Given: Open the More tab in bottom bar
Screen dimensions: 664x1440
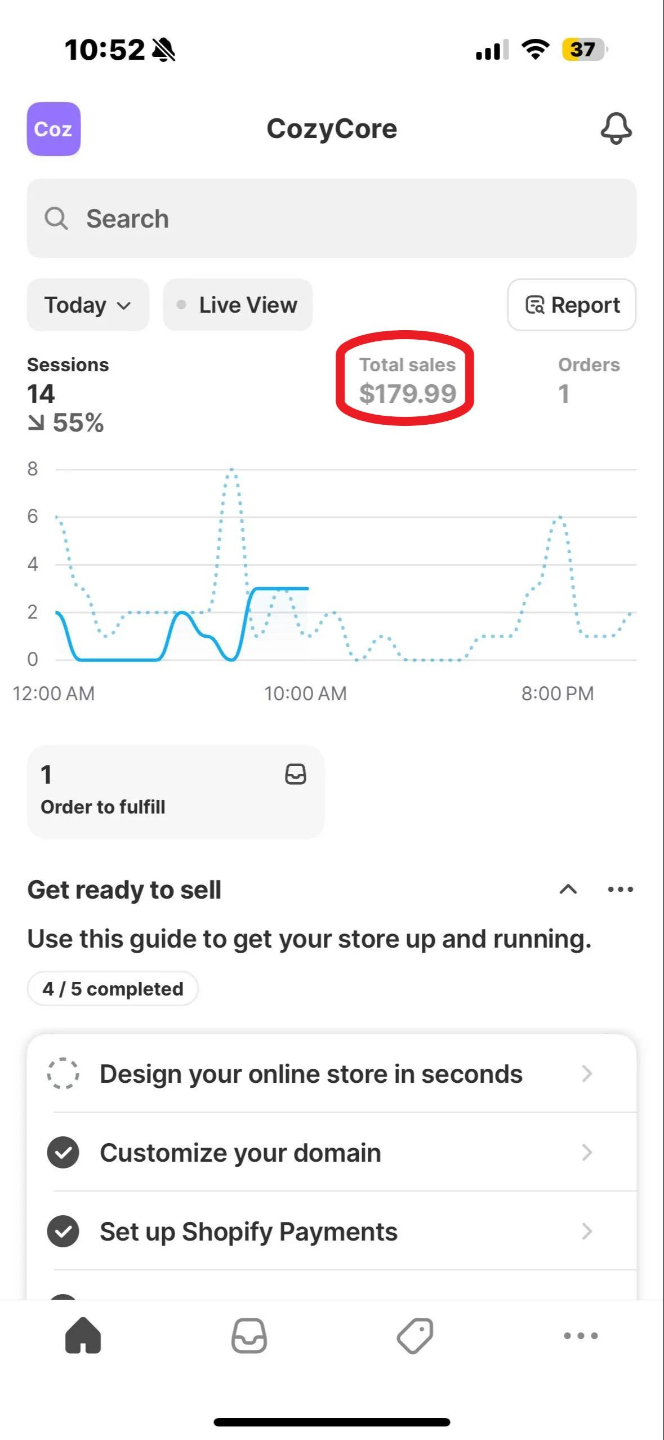Looking at the screenshot, I should (x=581, y=1335).
